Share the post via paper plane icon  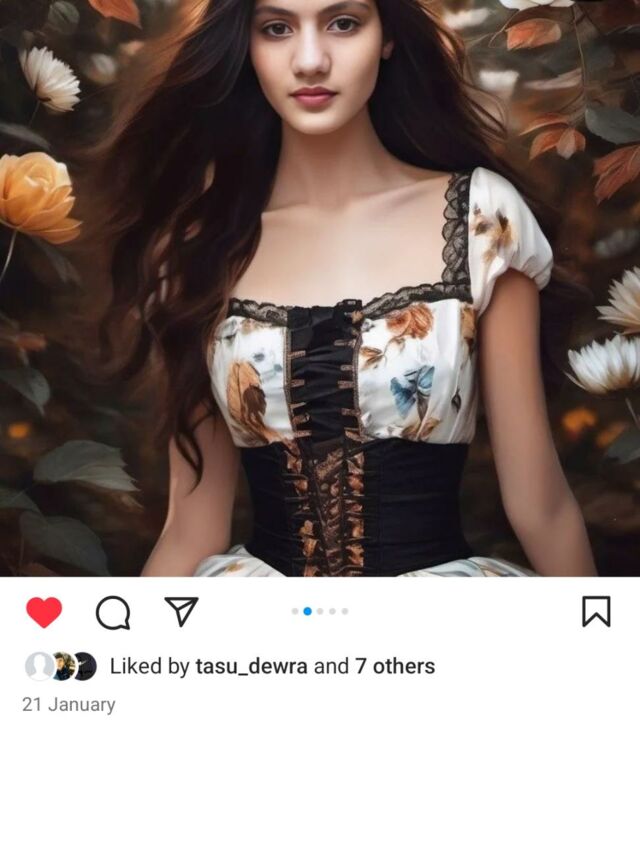pyautogui.click(x=181, y=611)
